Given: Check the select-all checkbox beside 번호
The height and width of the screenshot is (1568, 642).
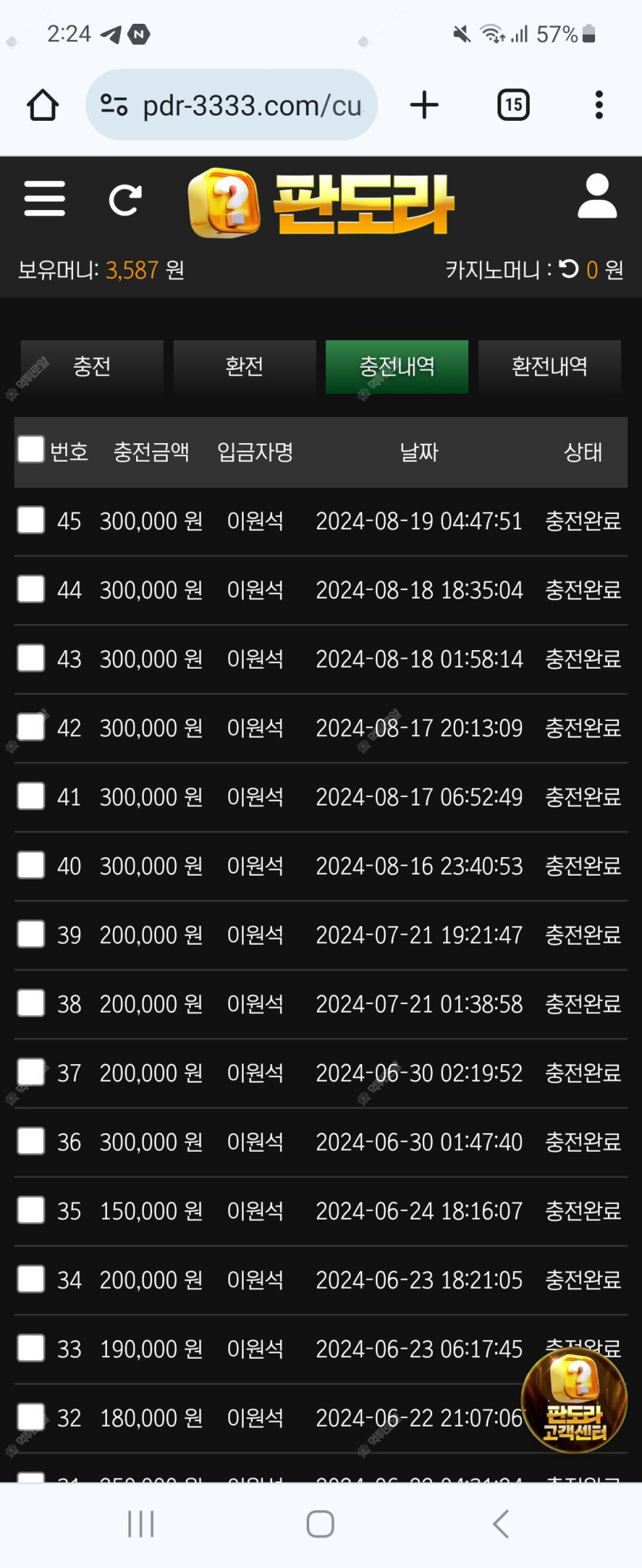Looking at the screenshot, I should click(31, 449).
